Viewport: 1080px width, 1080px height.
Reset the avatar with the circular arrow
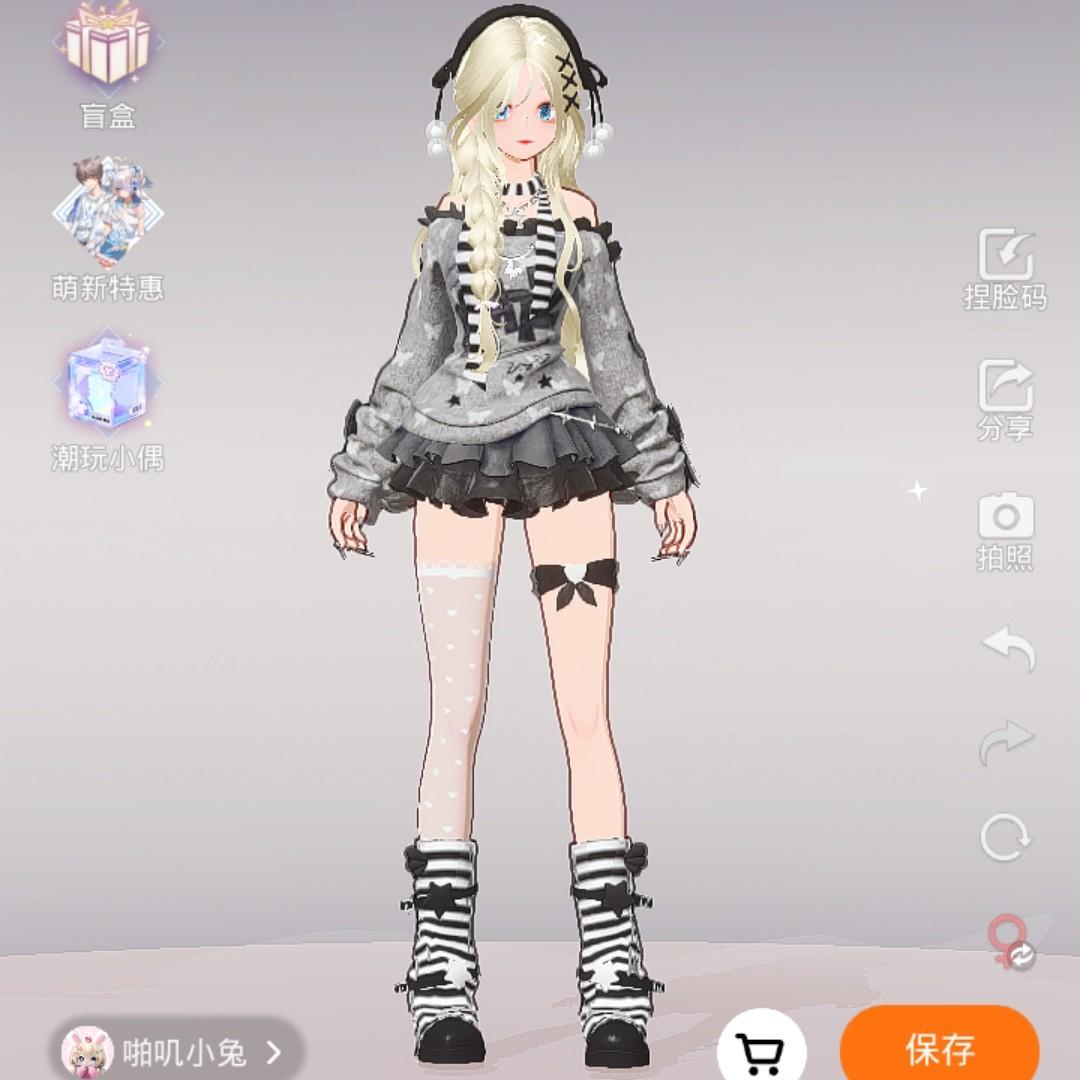point(1006,838)
